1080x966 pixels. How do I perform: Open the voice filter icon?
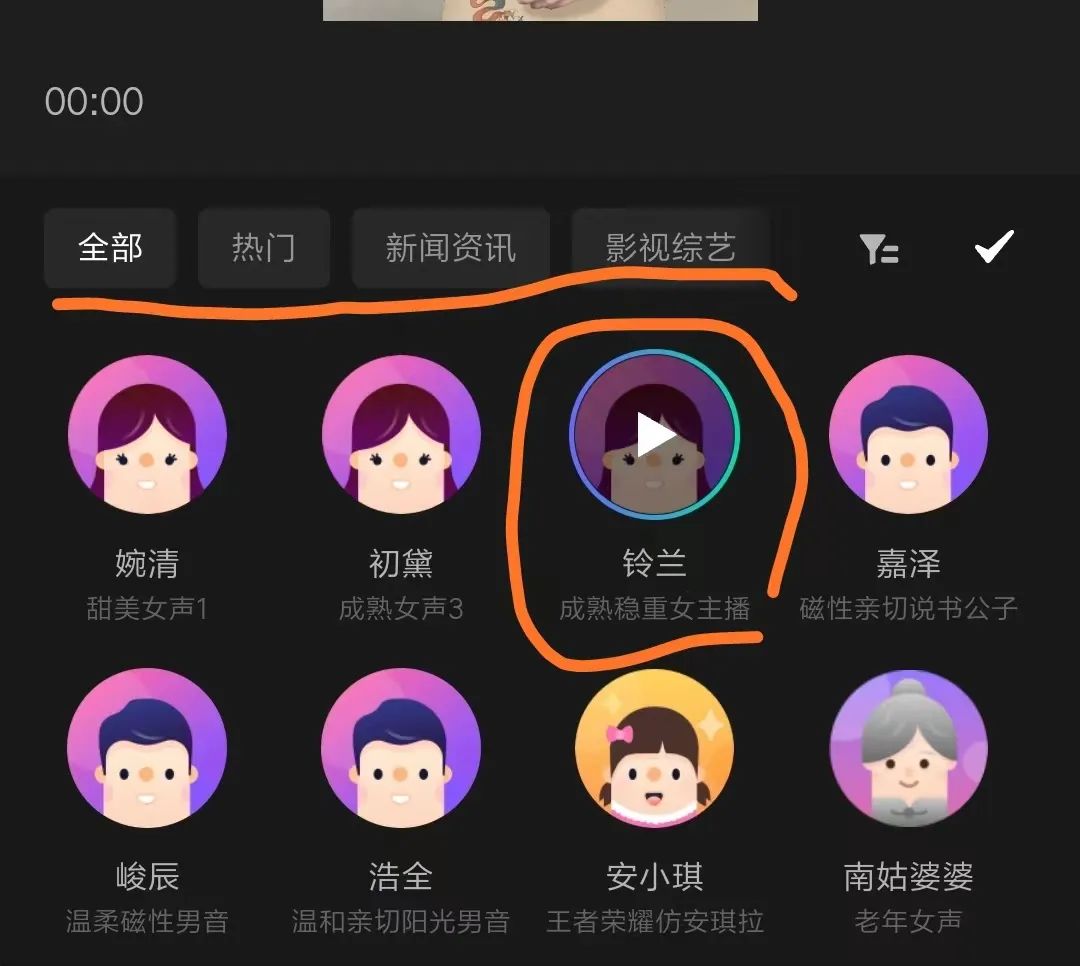coord(878,249)
